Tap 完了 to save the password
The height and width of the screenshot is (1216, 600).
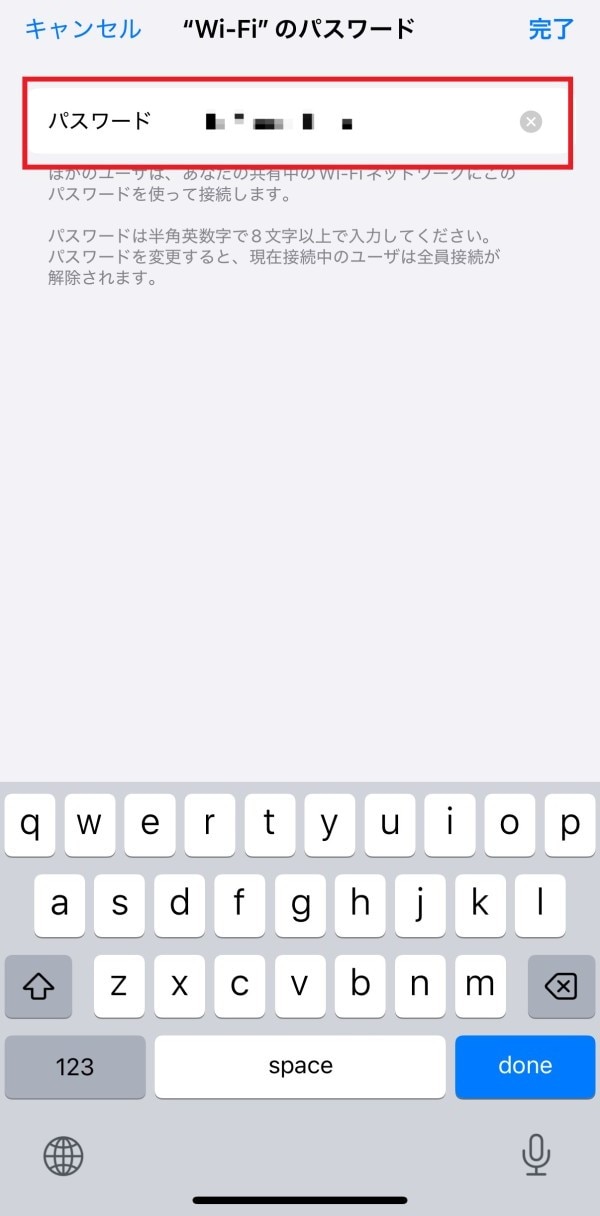click(551, 29)
